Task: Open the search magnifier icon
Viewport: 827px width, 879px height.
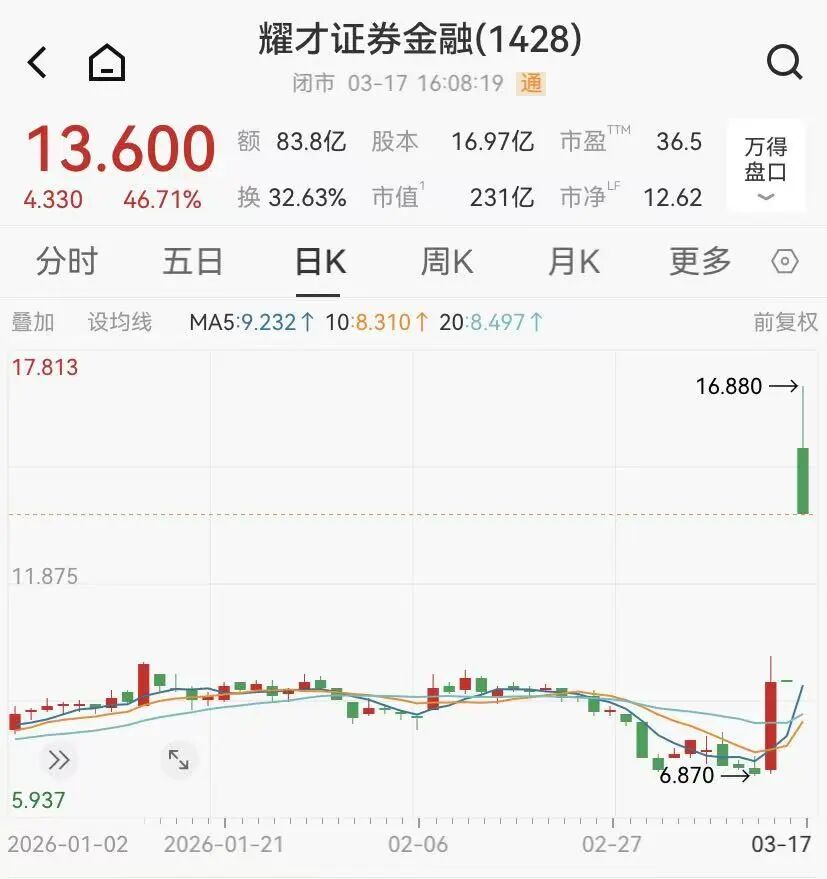Action: coord(786,61)
